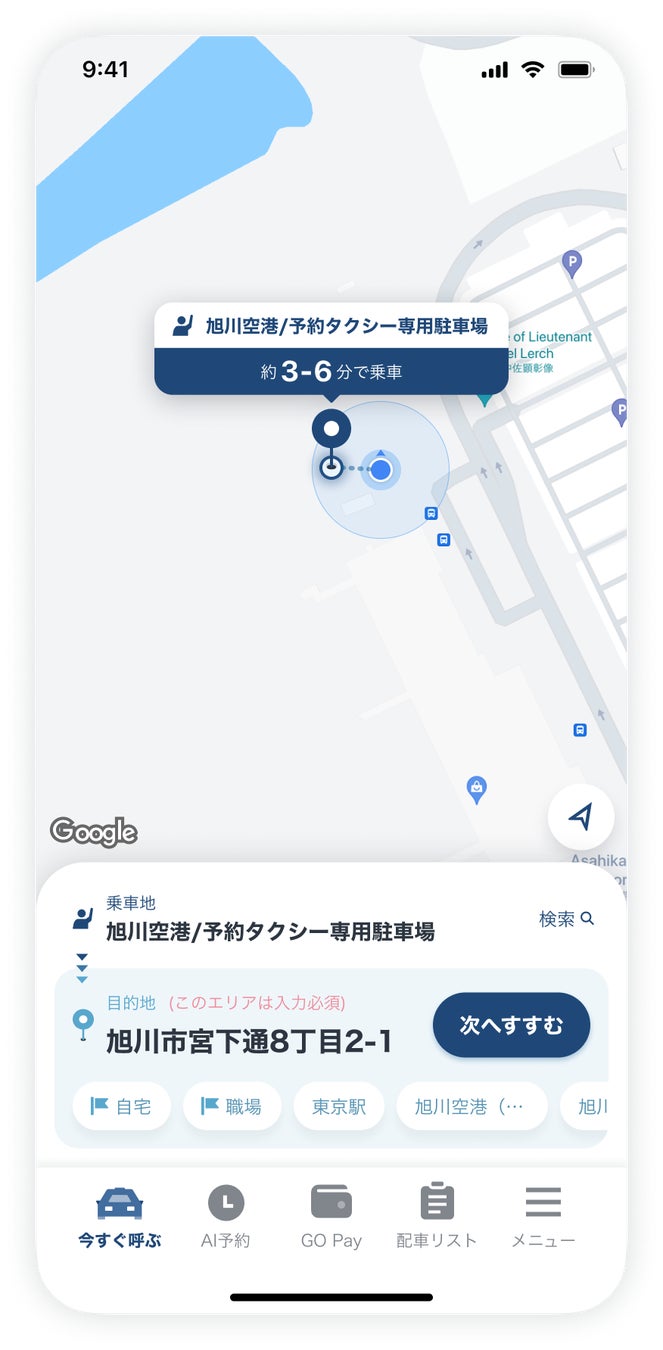The width and height of the screenshot is (663, 1350).
Task: Select the 職場 destination chip
Action: (232, 1106)
